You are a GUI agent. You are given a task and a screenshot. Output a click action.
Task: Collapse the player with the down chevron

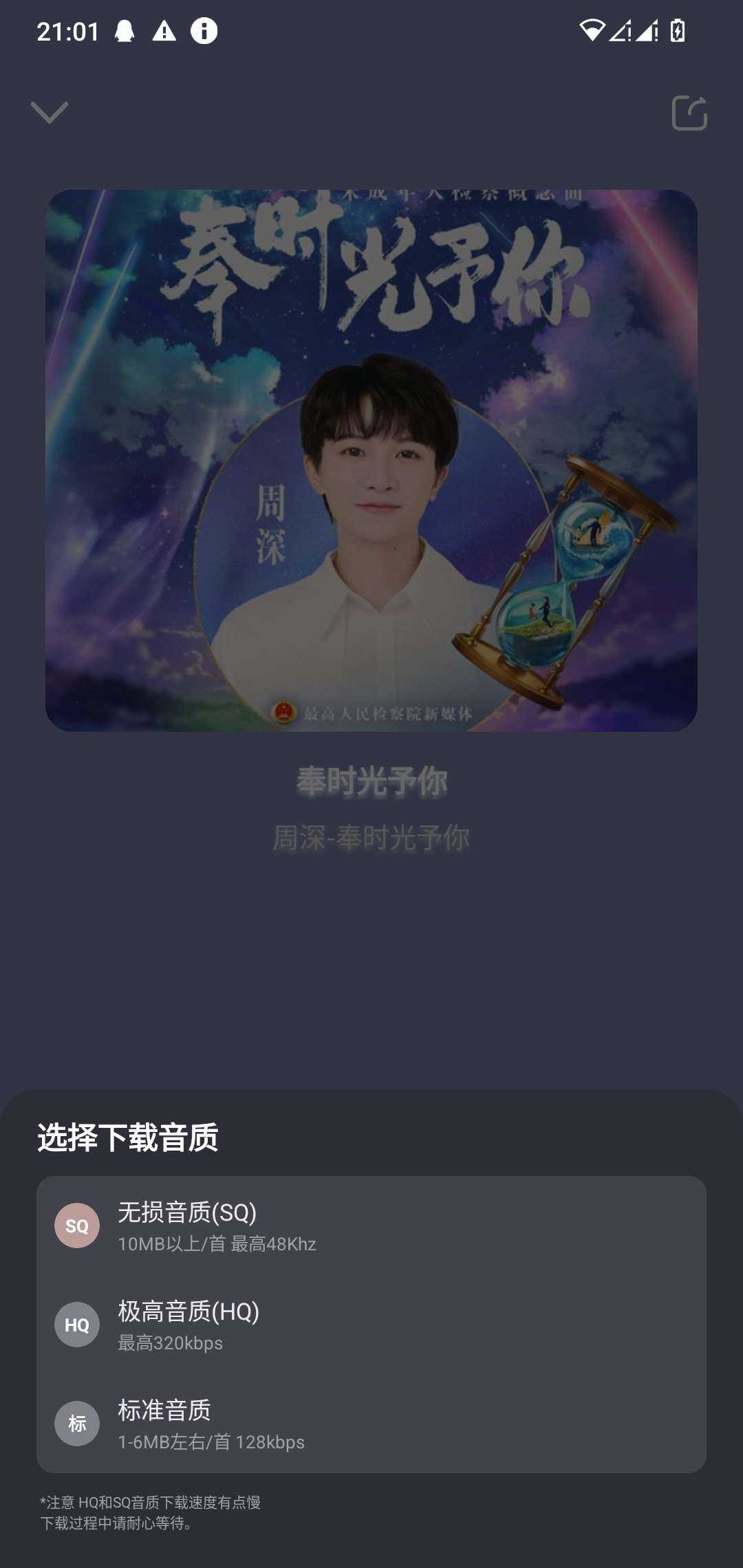[50, 112]
